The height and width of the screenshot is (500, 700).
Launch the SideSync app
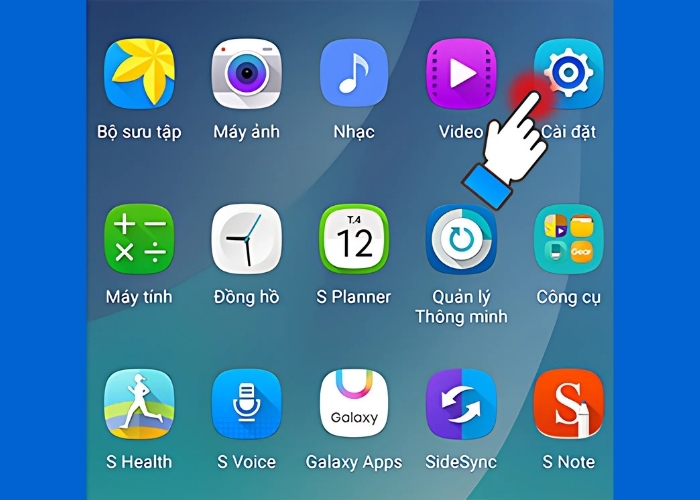(461, 404)
